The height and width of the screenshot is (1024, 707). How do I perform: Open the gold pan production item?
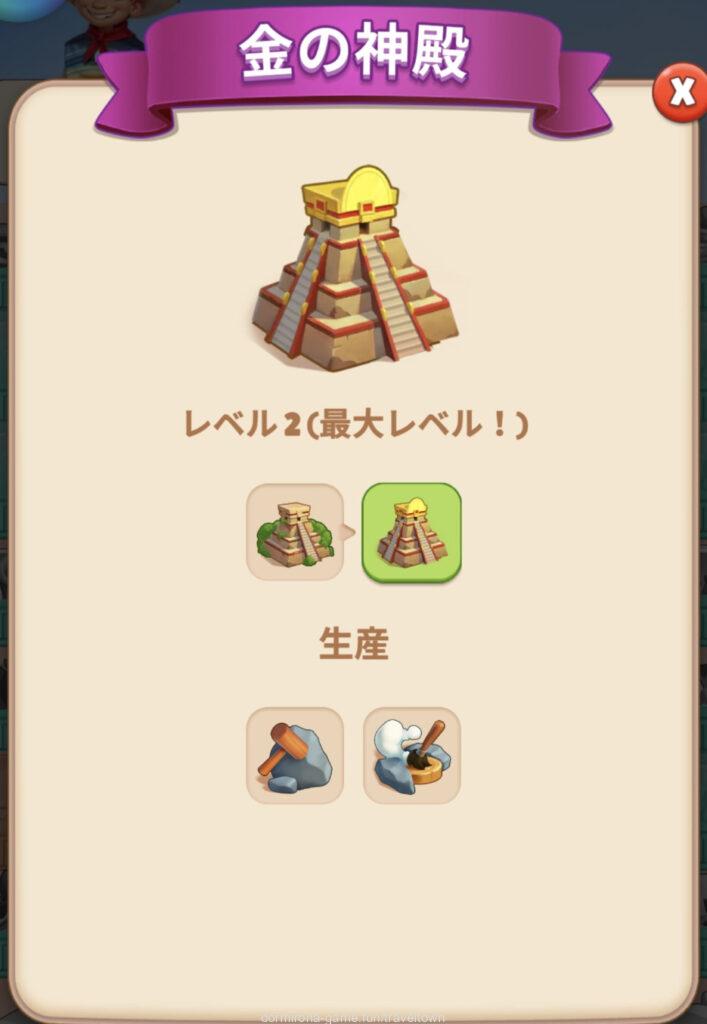[411, 756]
